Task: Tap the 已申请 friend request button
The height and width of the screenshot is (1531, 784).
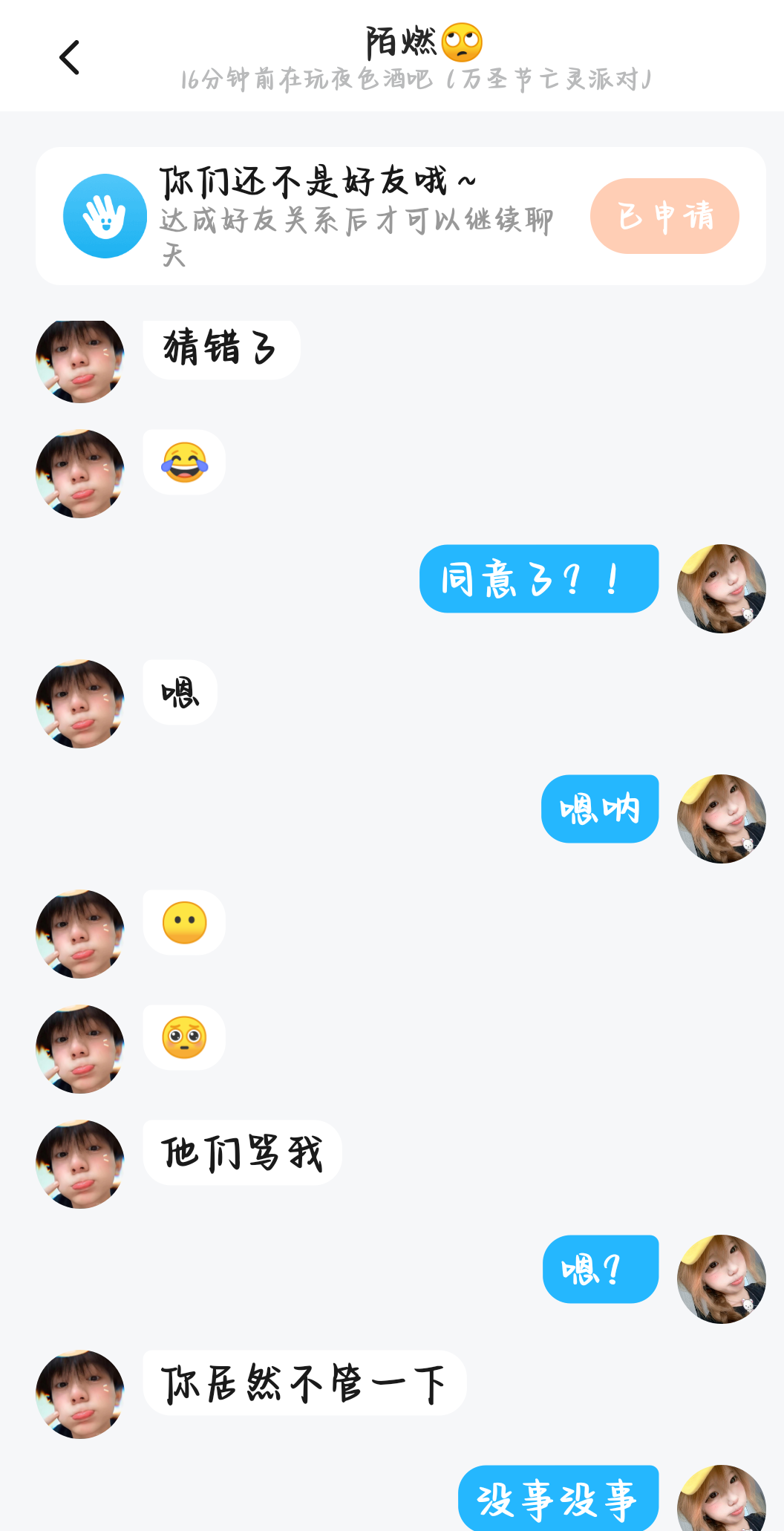Action: pyautogui.click(x=664, y=216)
